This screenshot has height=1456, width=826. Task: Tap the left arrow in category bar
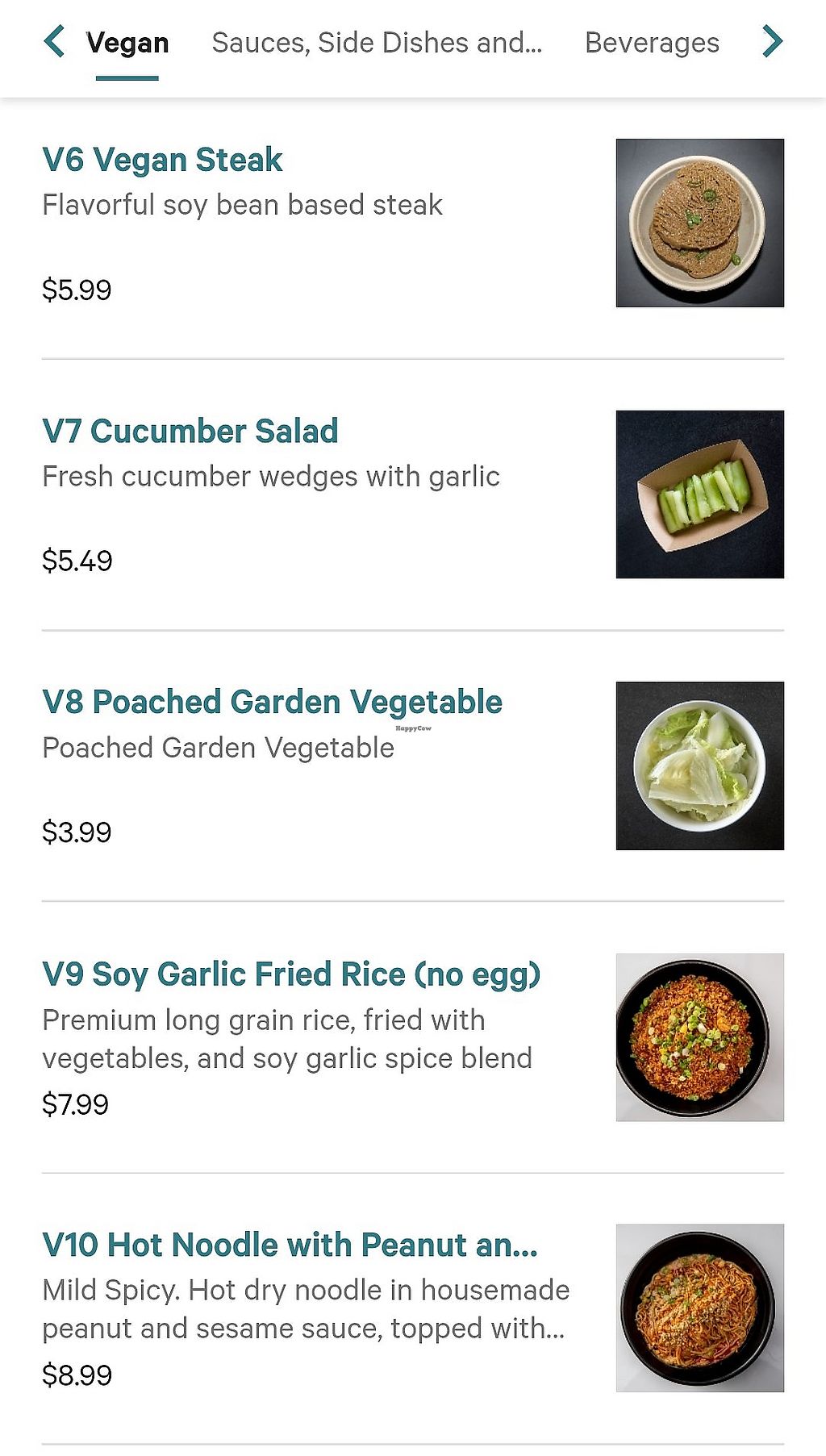(x=54, y=42)
